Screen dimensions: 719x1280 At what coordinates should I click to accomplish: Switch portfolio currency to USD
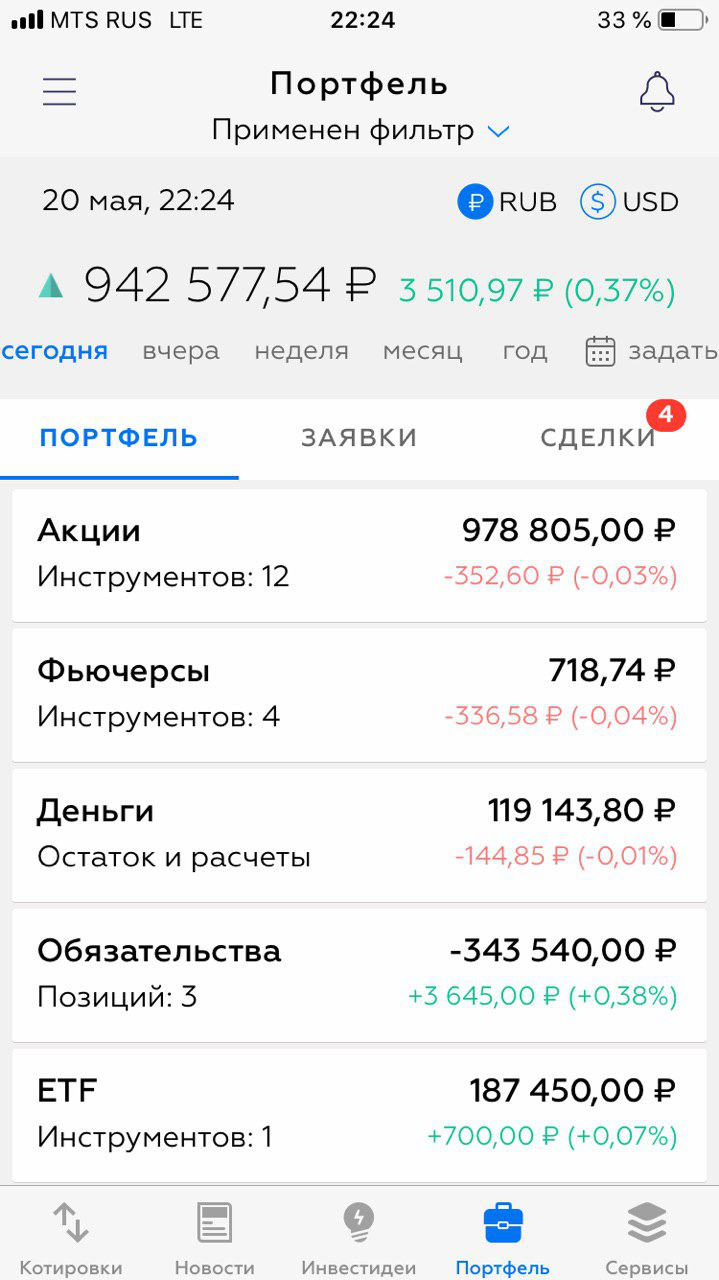click(629, 202)
